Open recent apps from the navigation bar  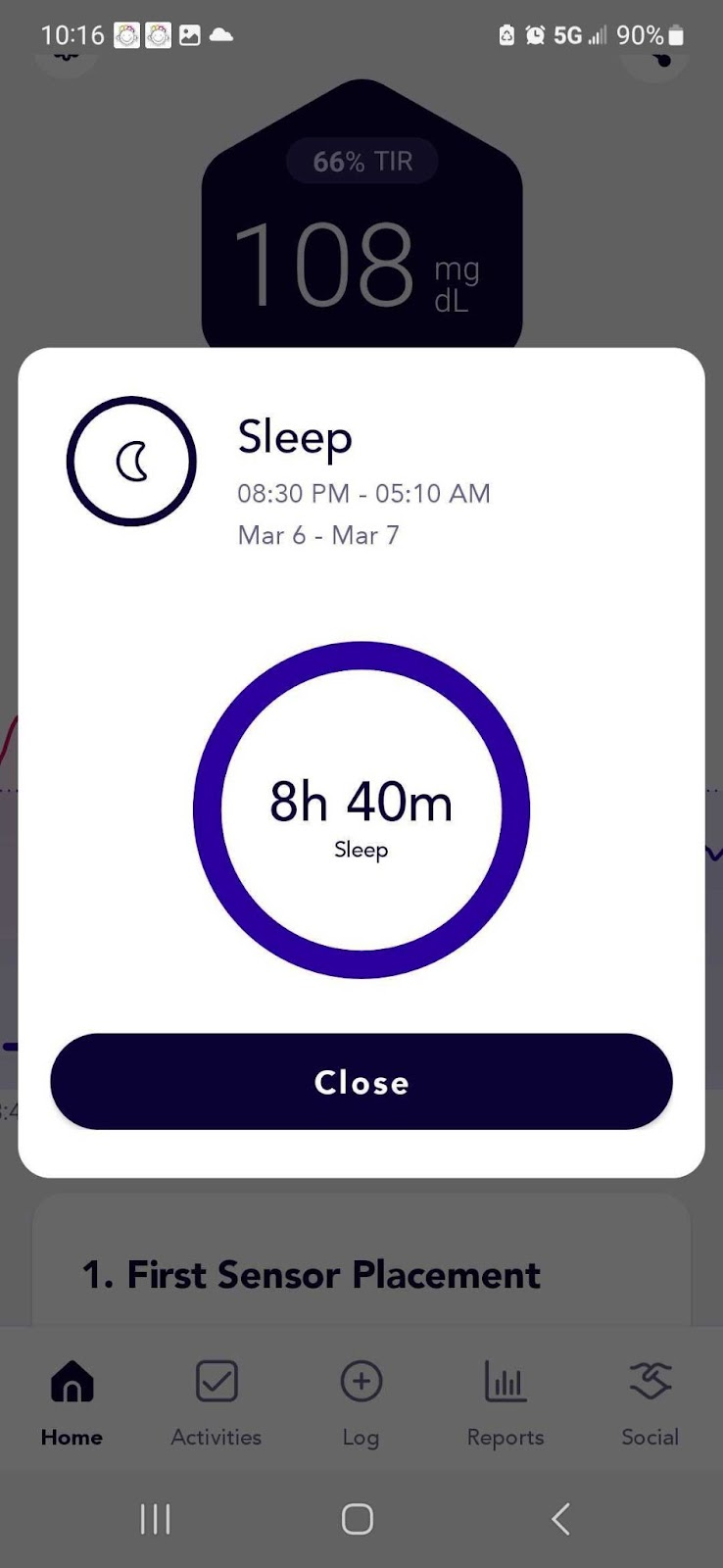point(155,1519)
